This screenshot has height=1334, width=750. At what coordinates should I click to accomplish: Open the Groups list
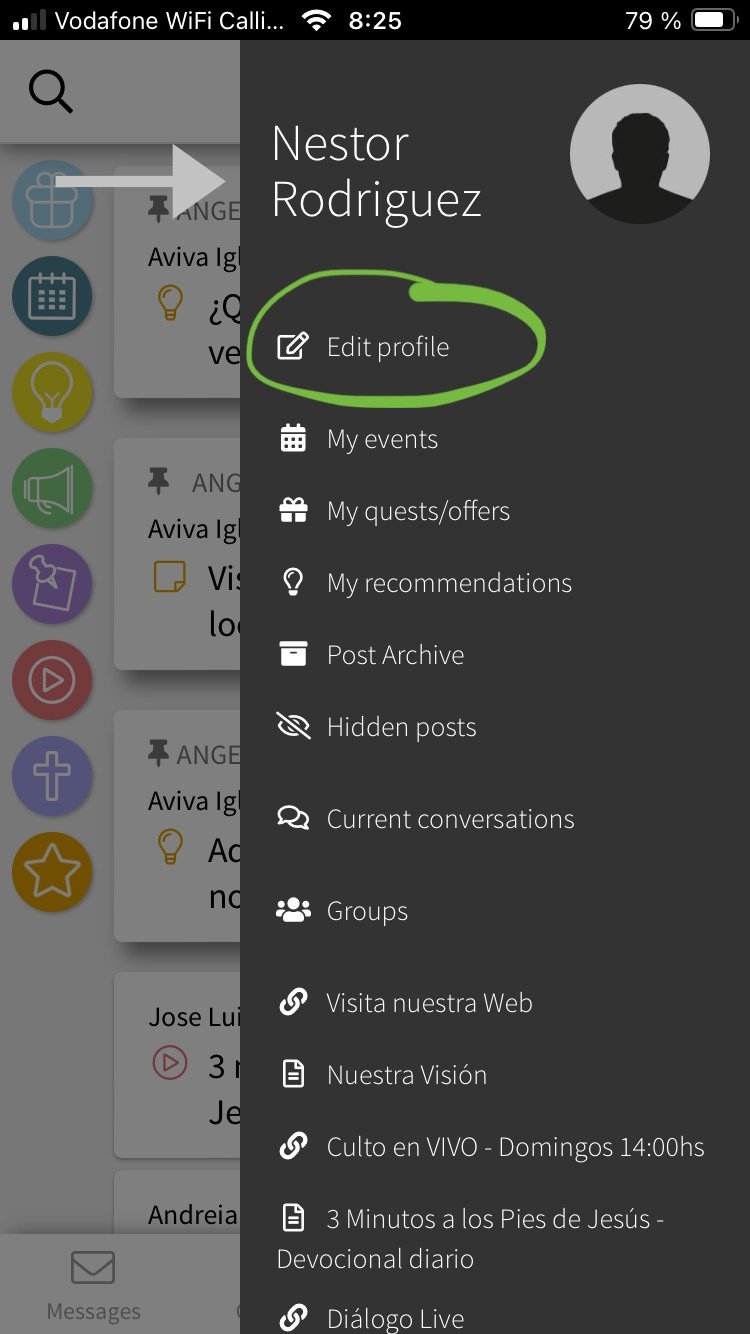(x=342, y=911)
